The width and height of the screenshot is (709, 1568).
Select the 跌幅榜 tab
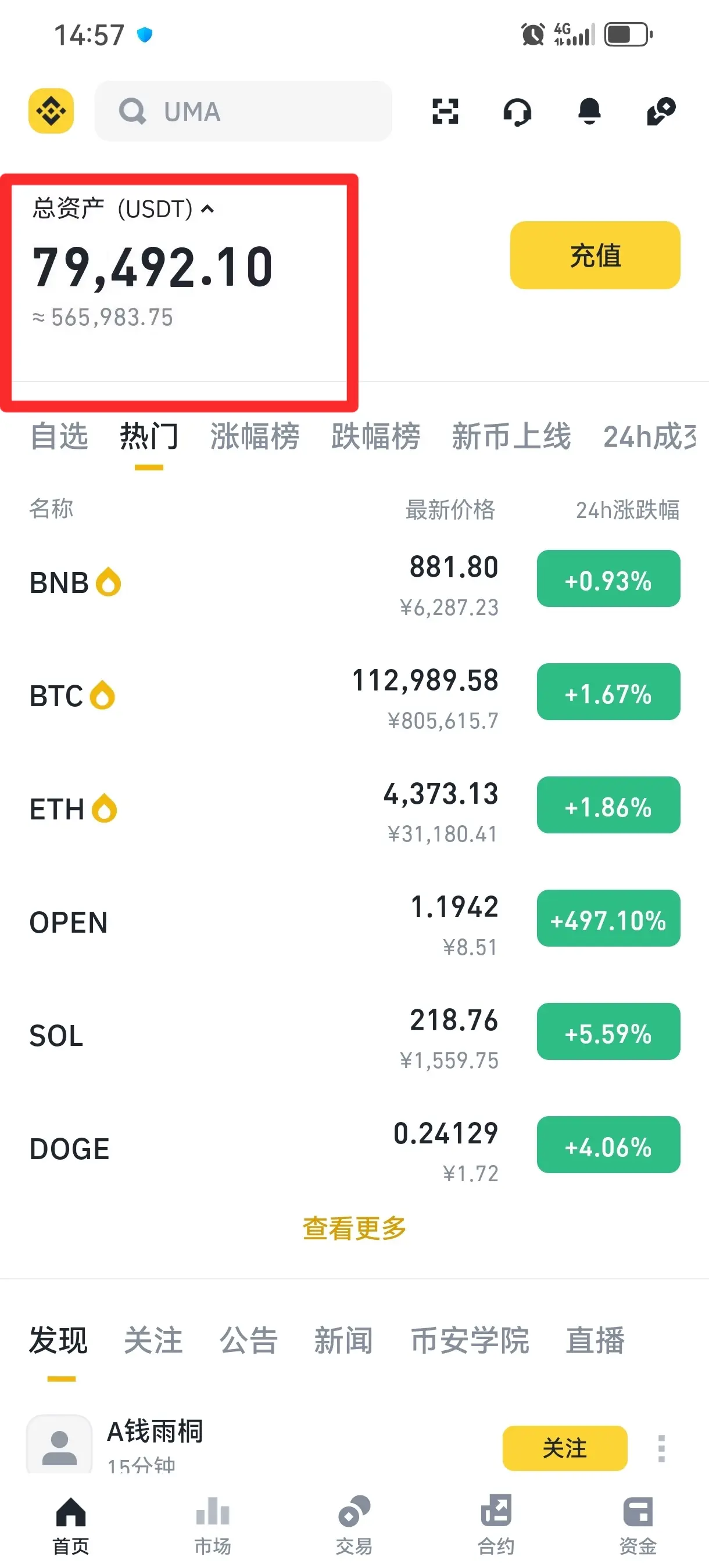[375, 437]
